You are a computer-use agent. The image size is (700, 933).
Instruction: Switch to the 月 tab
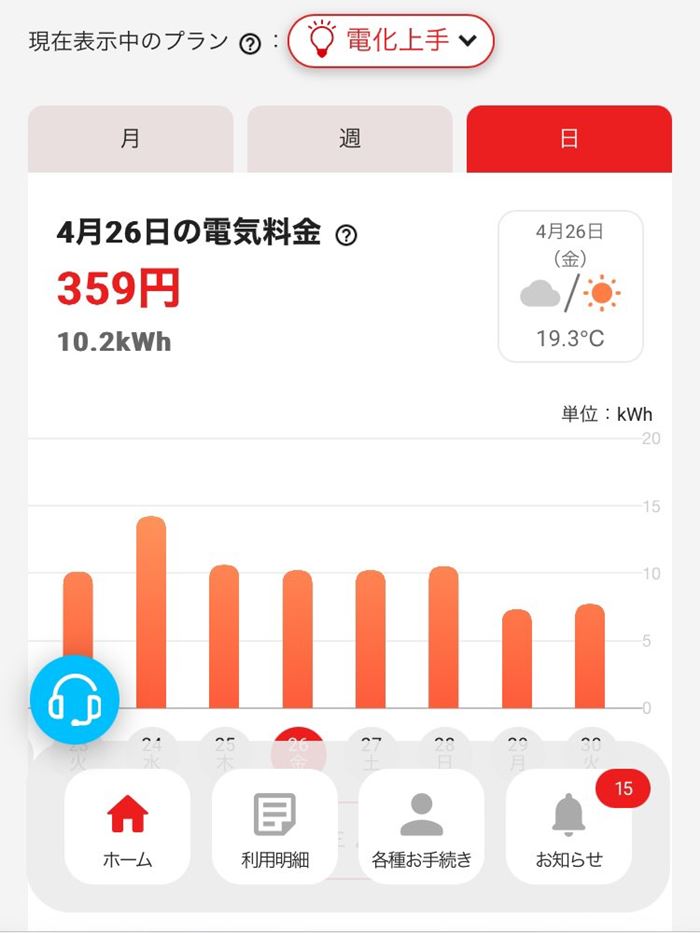tap(130, 139)
